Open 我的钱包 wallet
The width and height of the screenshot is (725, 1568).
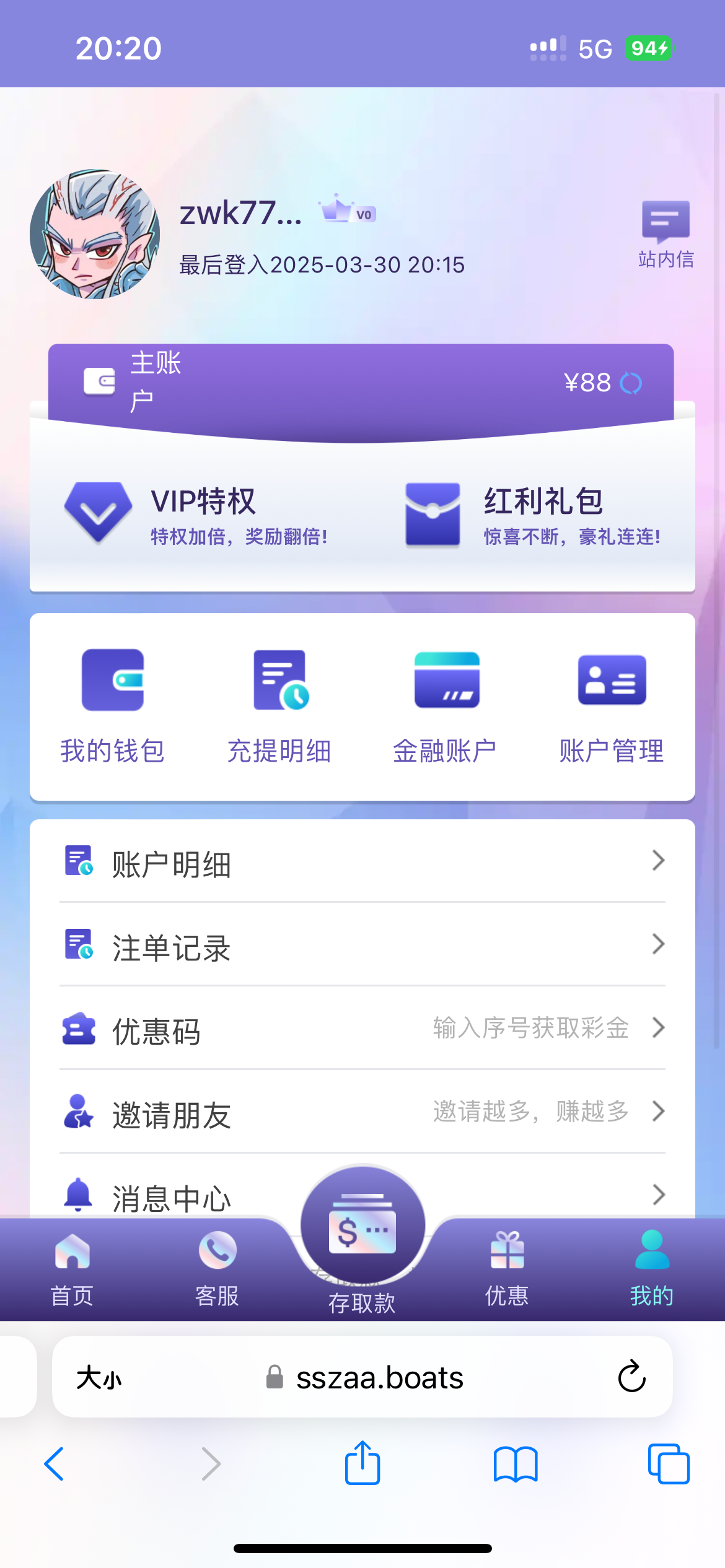[112, 706]
